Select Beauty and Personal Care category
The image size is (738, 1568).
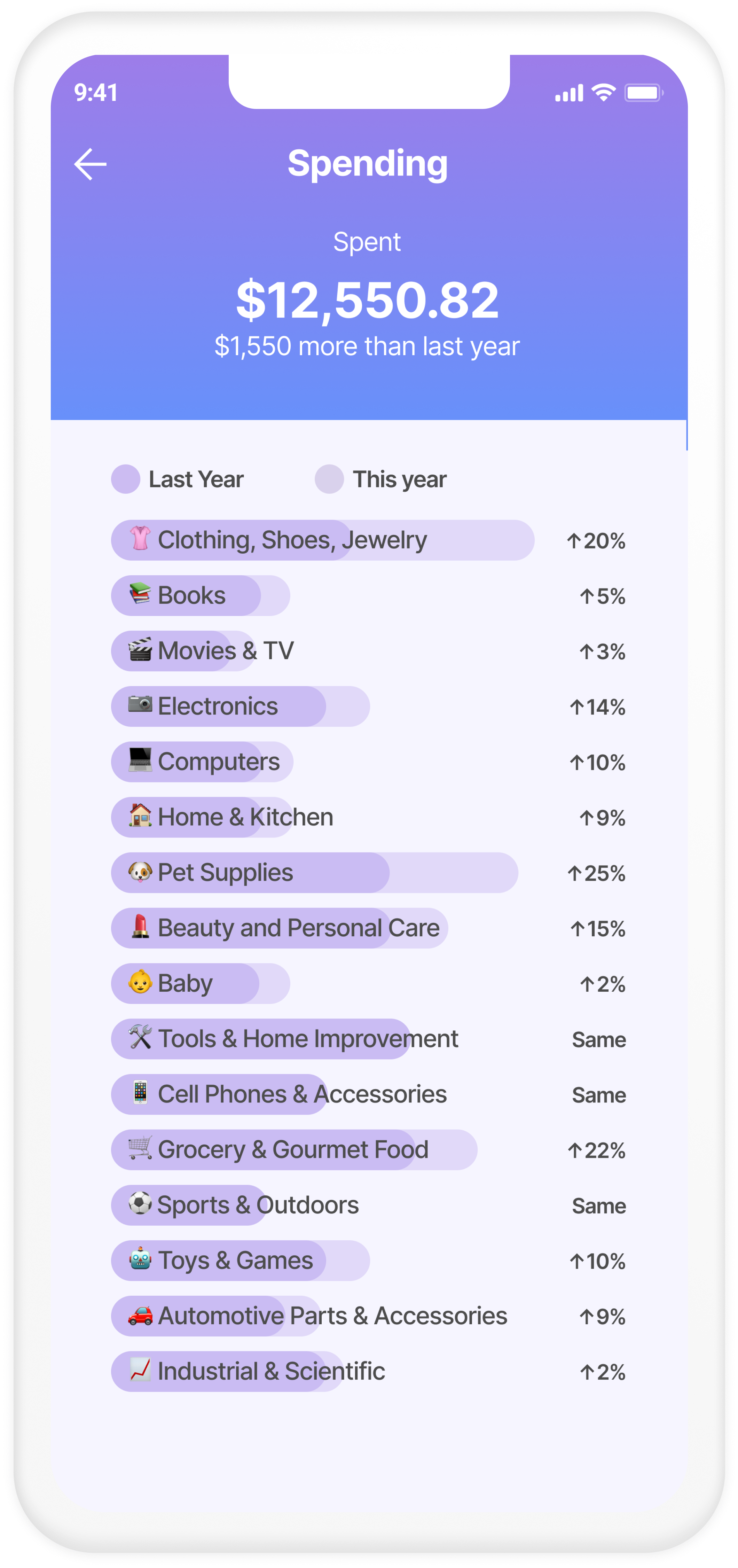coord(298,928)
